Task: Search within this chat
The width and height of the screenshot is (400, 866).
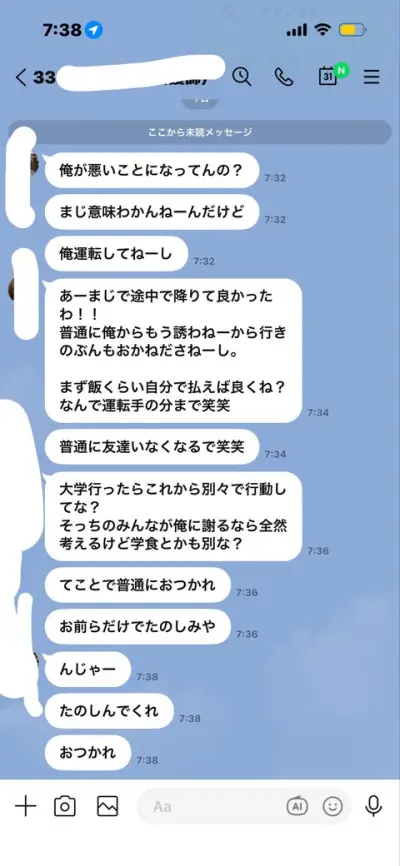Action: click(x=241, y=77)
